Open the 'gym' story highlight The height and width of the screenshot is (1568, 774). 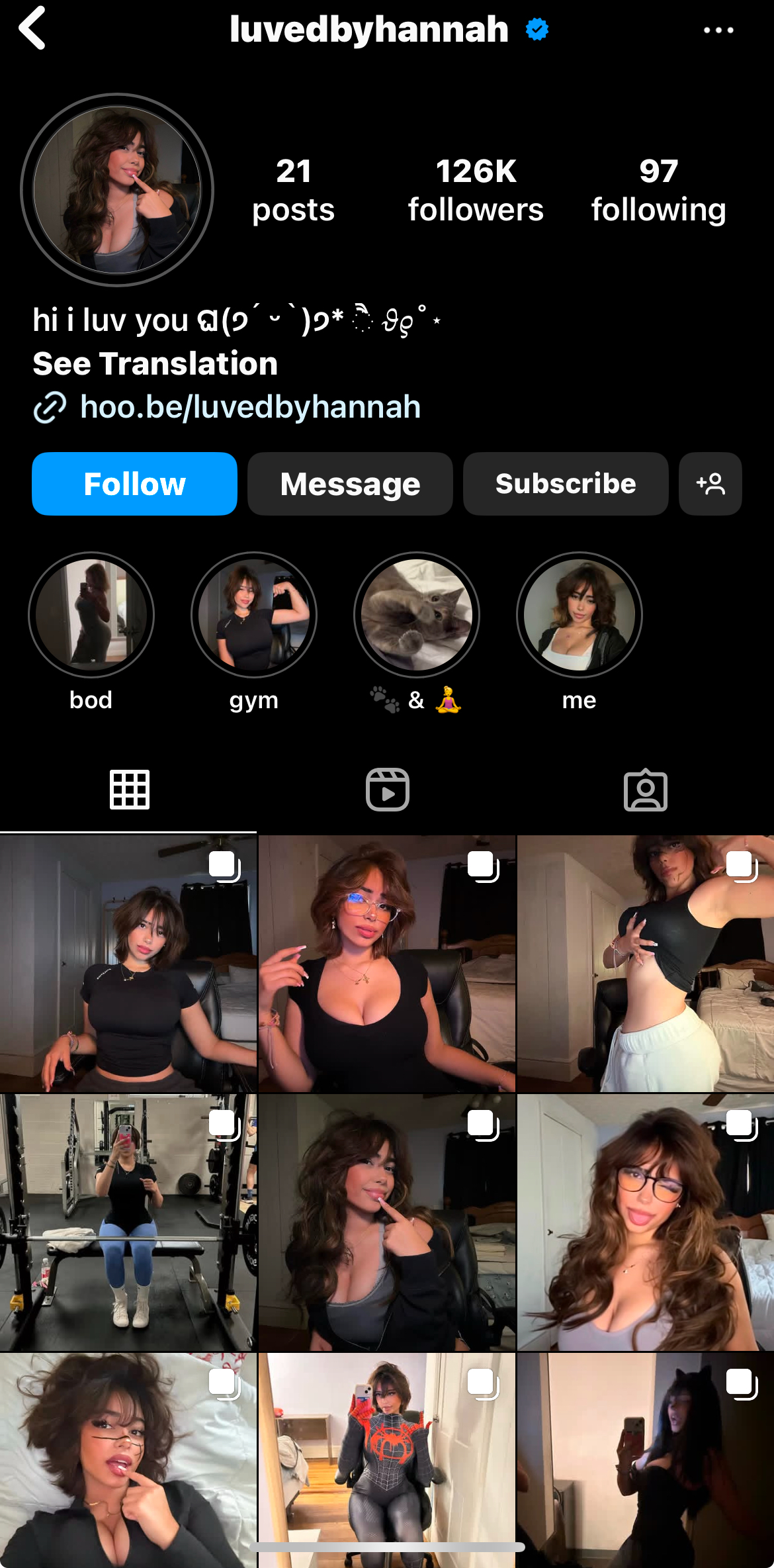(x=254, y=615)
